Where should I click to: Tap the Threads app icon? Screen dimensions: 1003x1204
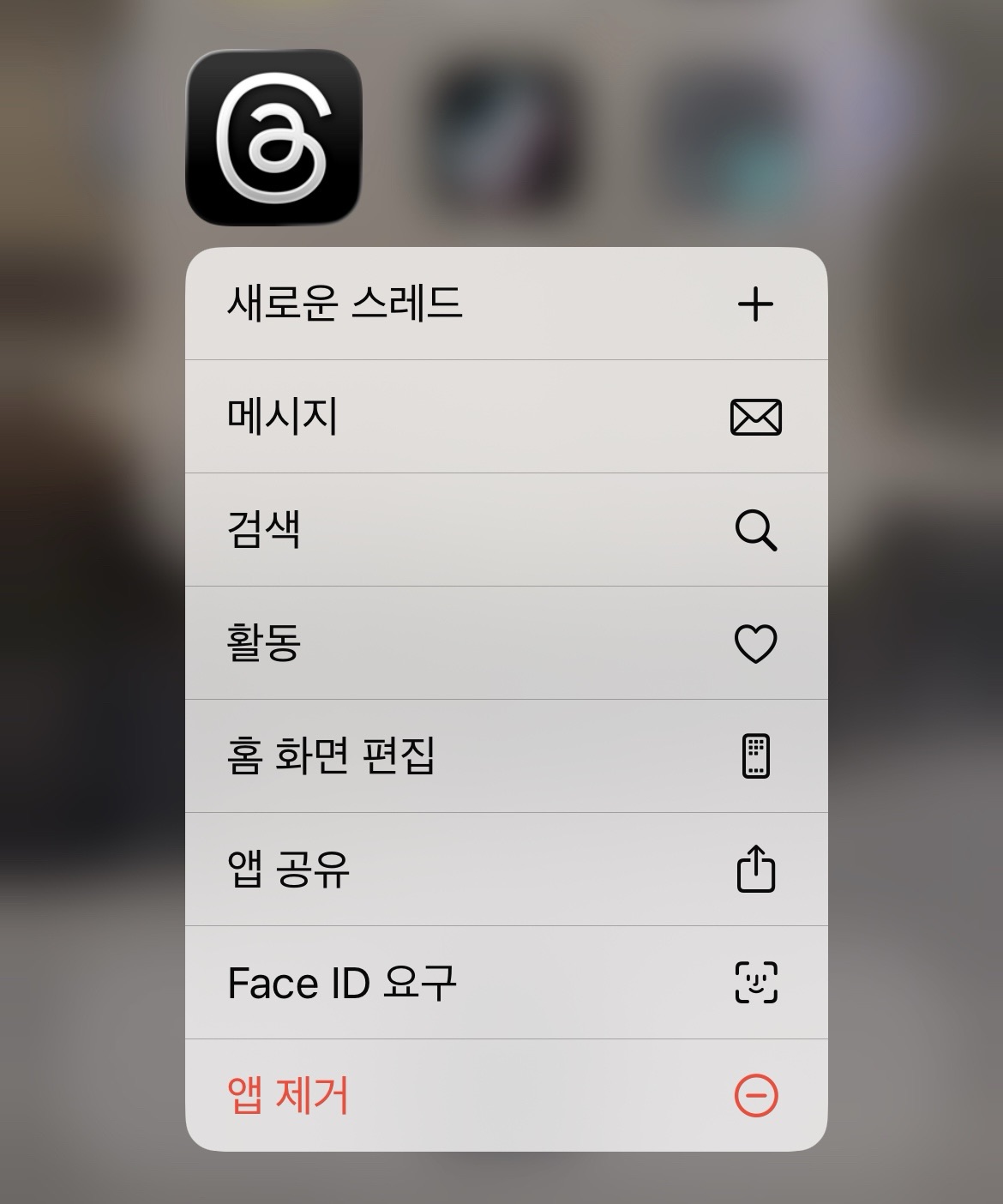point(274,137)
